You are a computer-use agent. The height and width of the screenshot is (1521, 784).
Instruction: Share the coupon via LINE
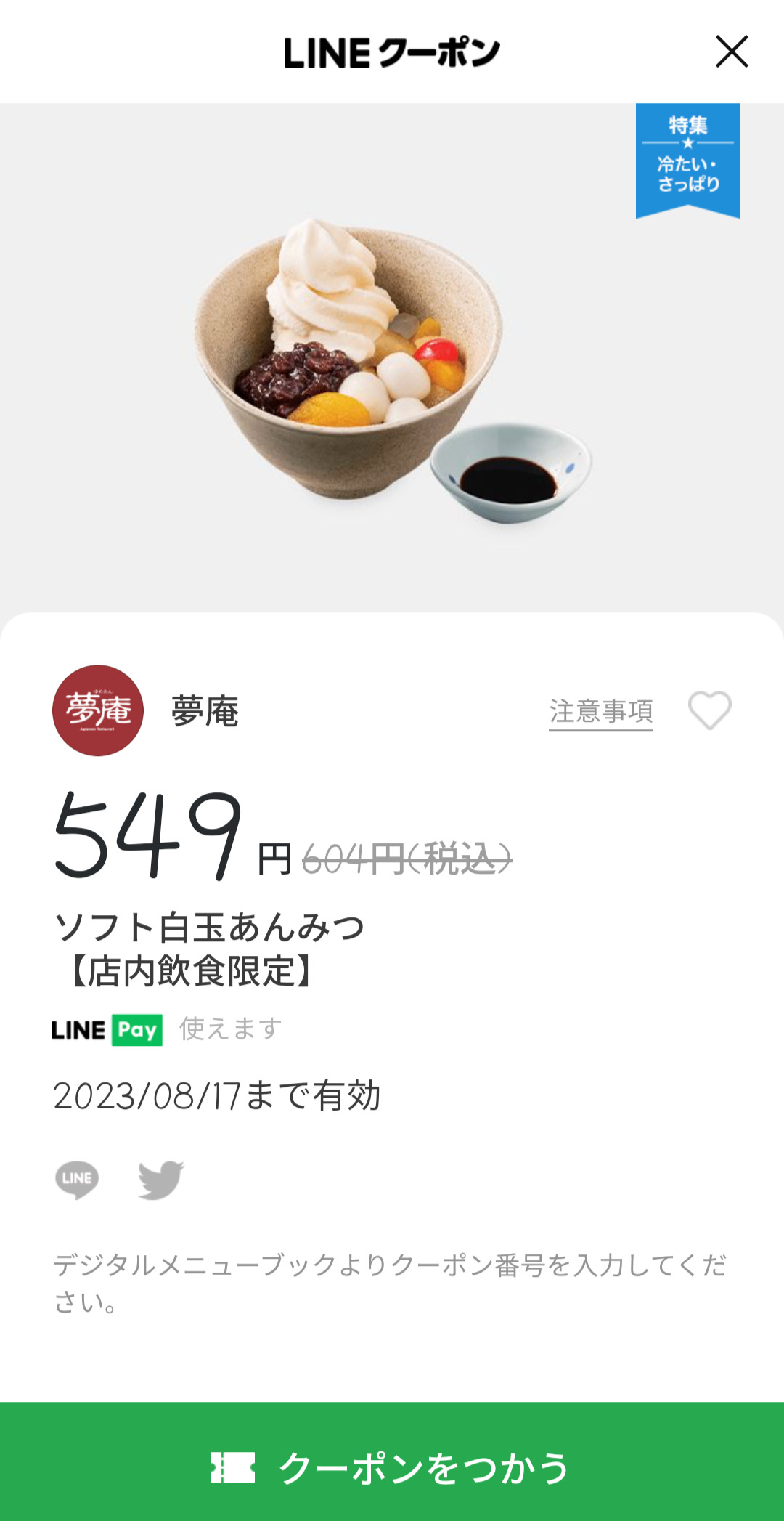pyautogui.click(x=77, y=1179)
